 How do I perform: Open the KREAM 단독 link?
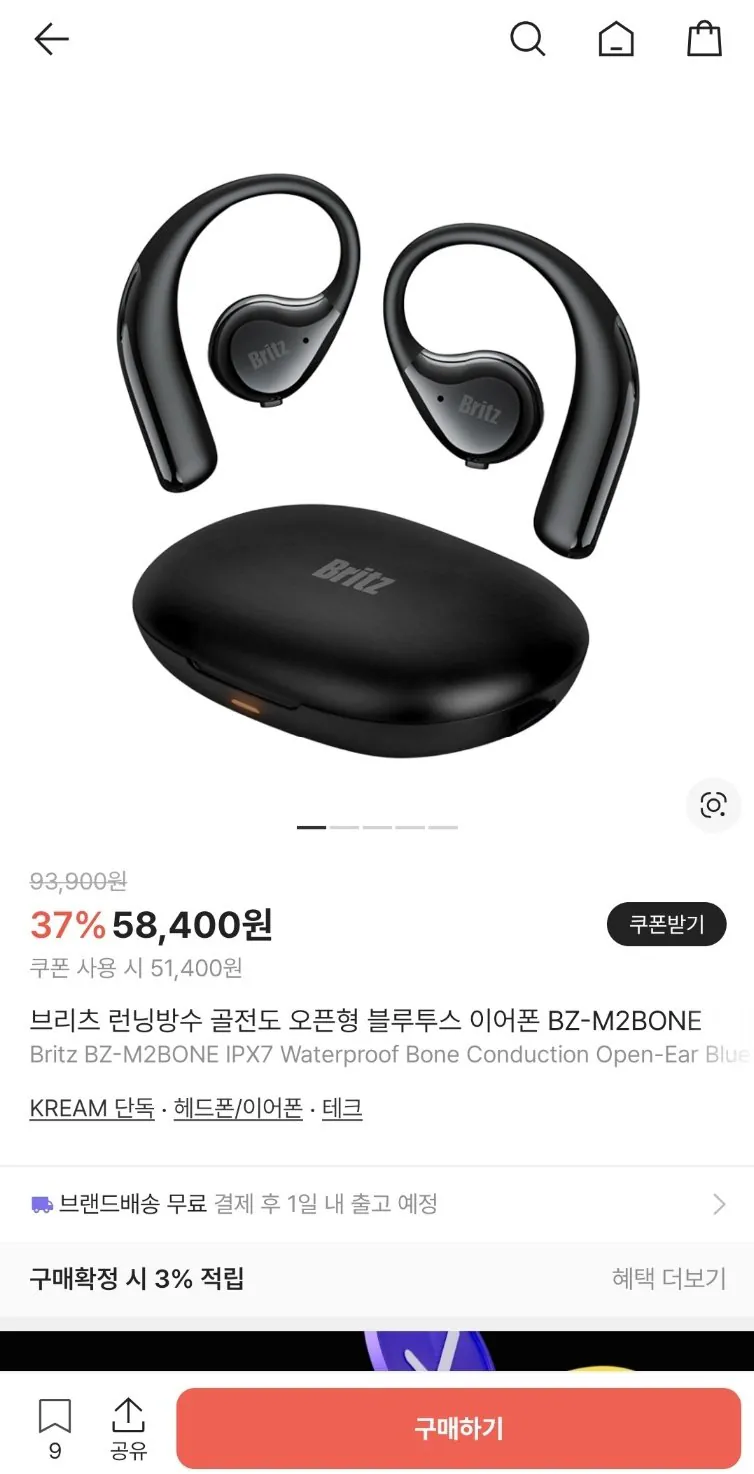(91, 1108)
